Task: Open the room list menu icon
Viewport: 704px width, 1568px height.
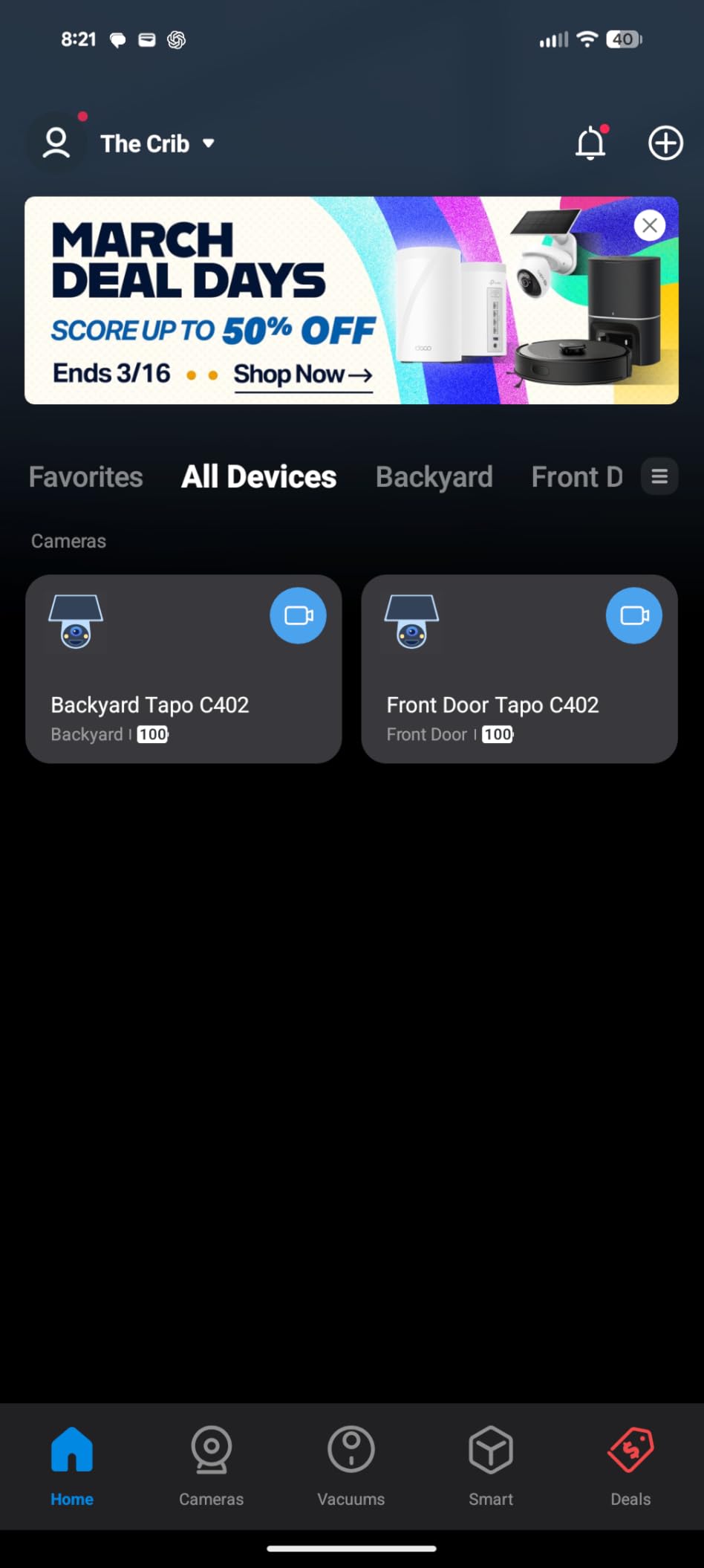Action: coord(659,476)
